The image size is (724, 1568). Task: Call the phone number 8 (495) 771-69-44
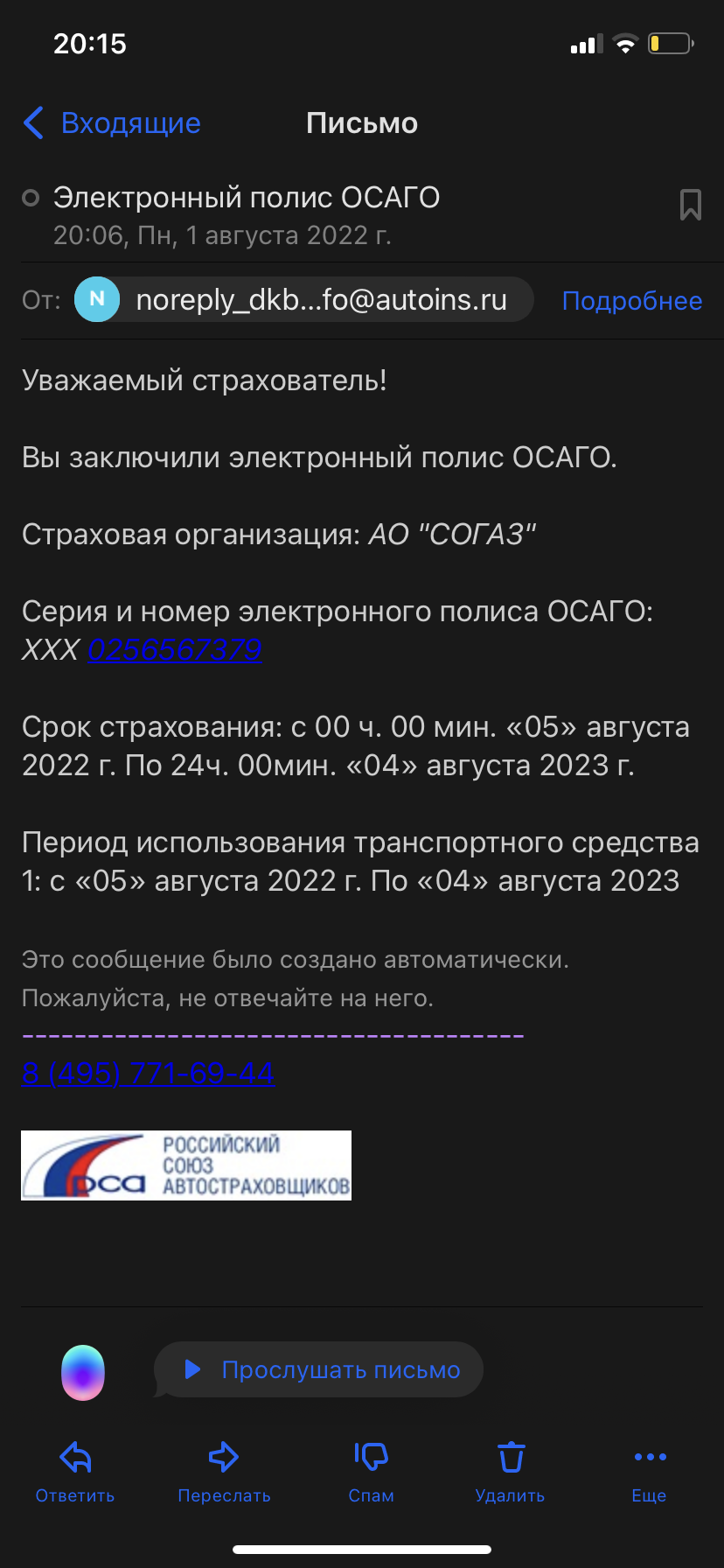coord(148,1073)
